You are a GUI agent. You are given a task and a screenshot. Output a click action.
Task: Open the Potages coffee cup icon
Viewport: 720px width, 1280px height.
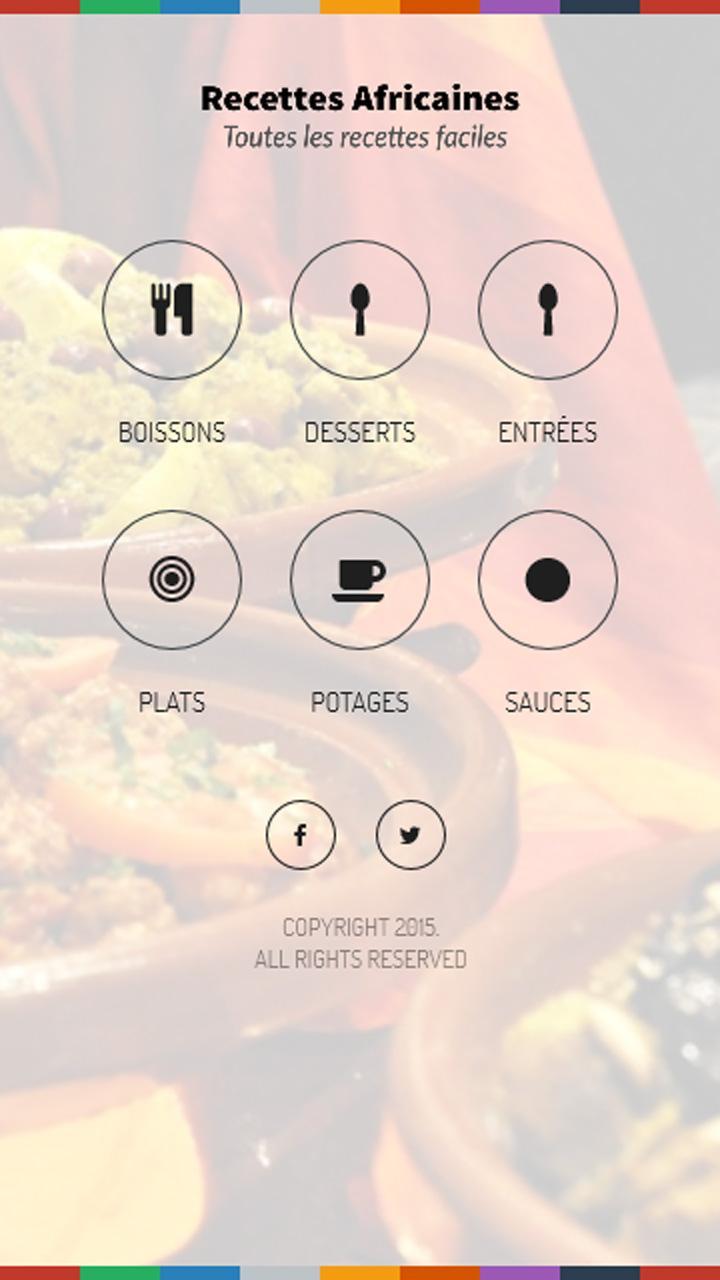point(359,580)
